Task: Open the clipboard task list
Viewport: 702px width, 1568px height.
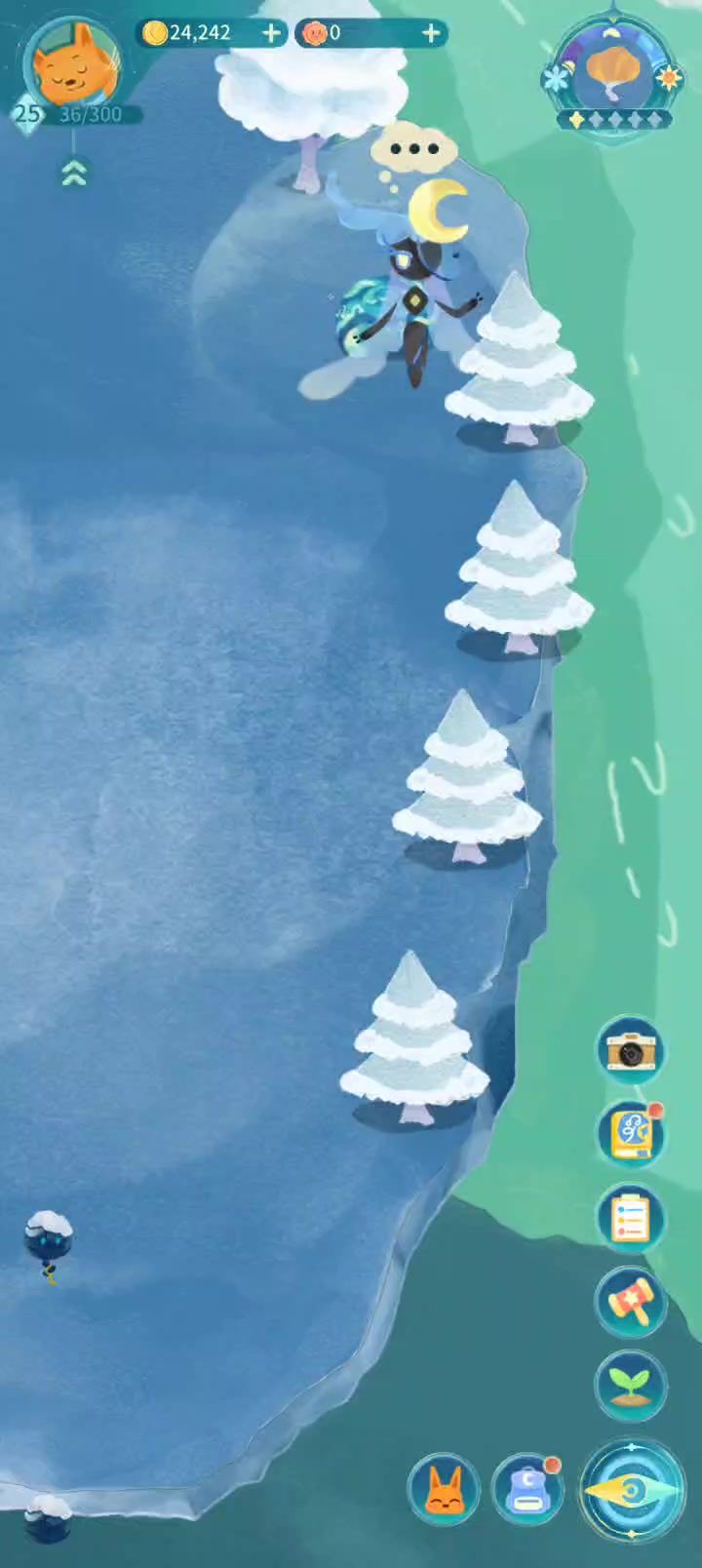Action: (631, 1217)
